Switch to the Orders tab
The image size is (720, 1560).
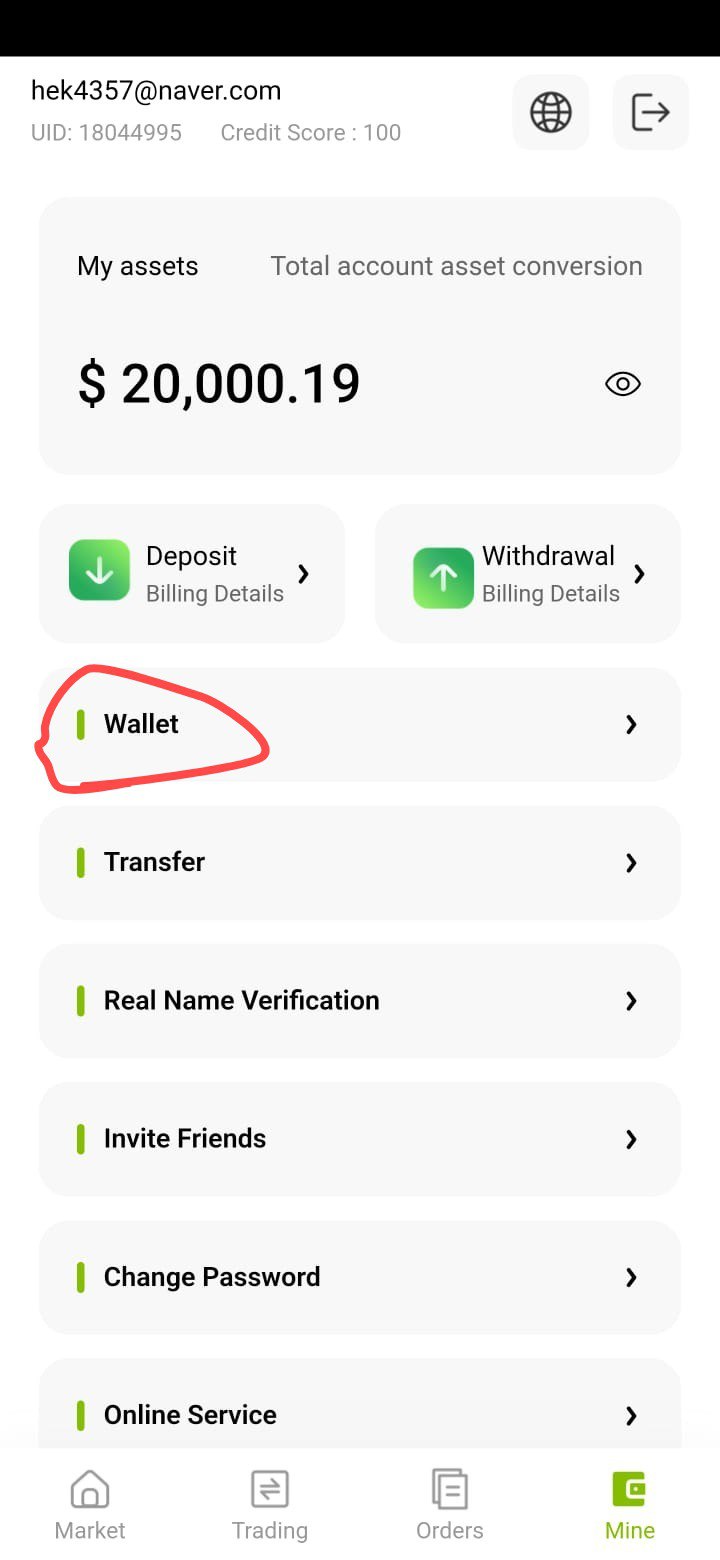[x=450, y=1505]
